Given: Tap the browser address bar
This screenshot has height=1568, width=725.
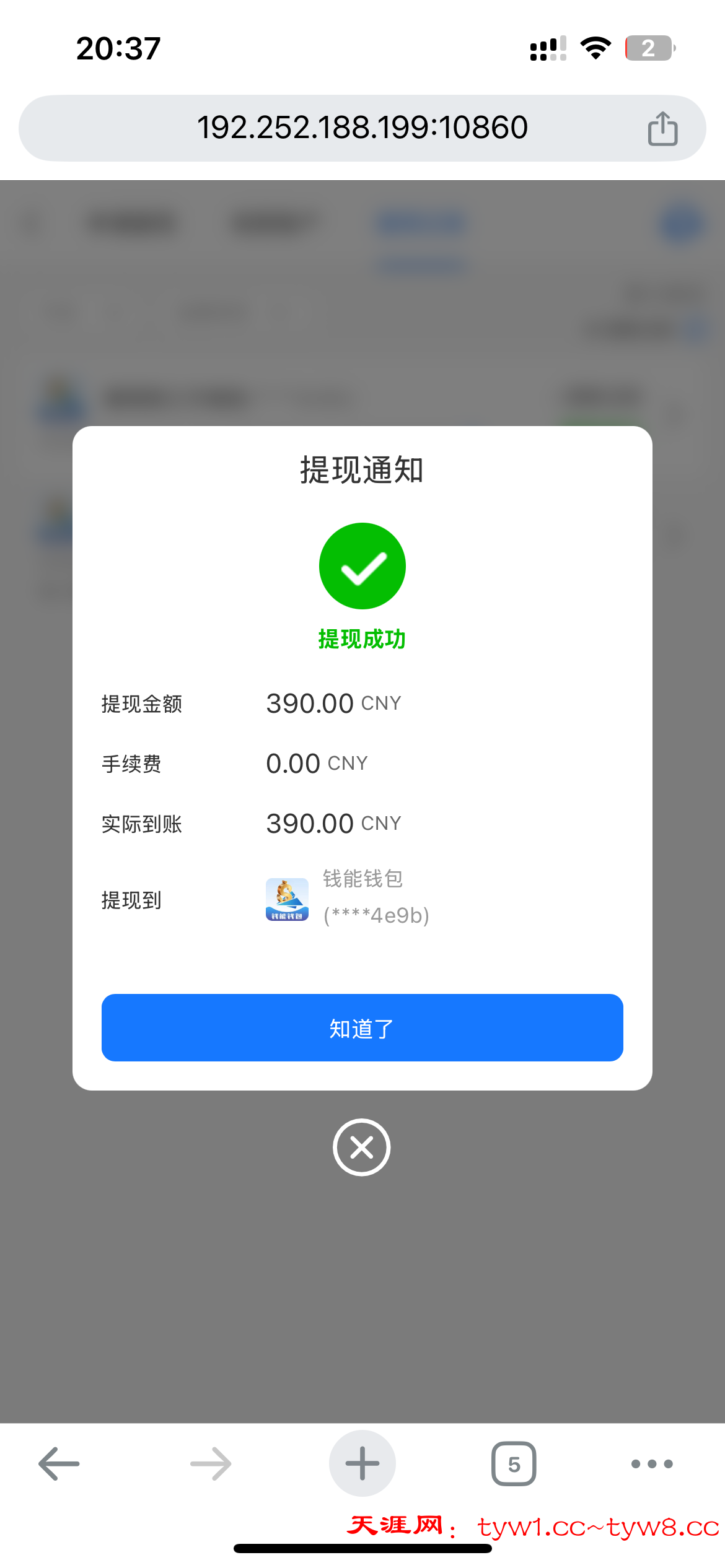Looking at the screenshot, I should 362,128.
